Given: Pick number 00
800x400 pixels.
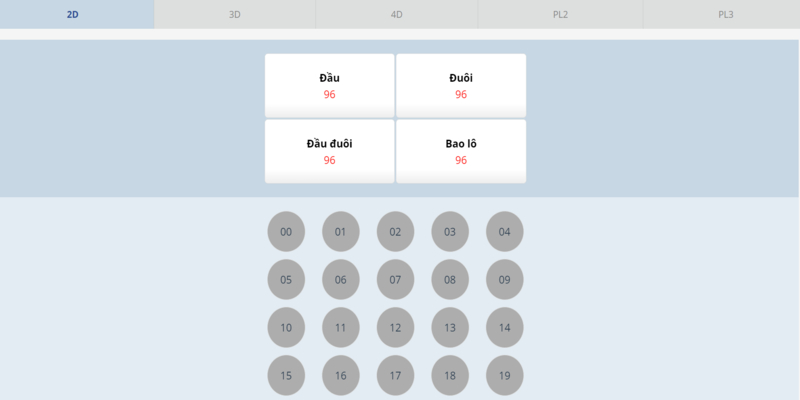Looking at the screenshot, I should [286, 232].
